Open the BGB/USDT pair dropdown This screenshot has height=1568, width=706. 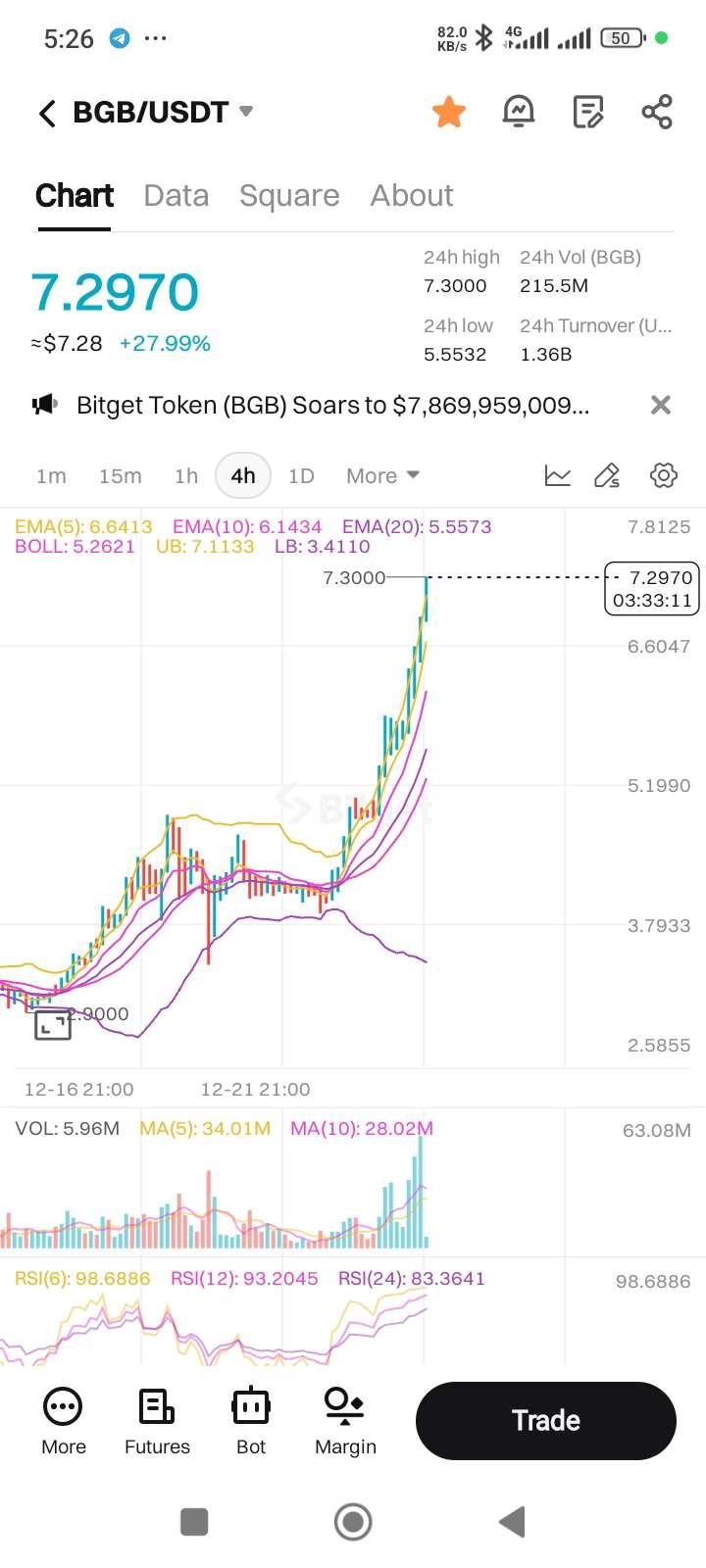click(x=246, y=112)
